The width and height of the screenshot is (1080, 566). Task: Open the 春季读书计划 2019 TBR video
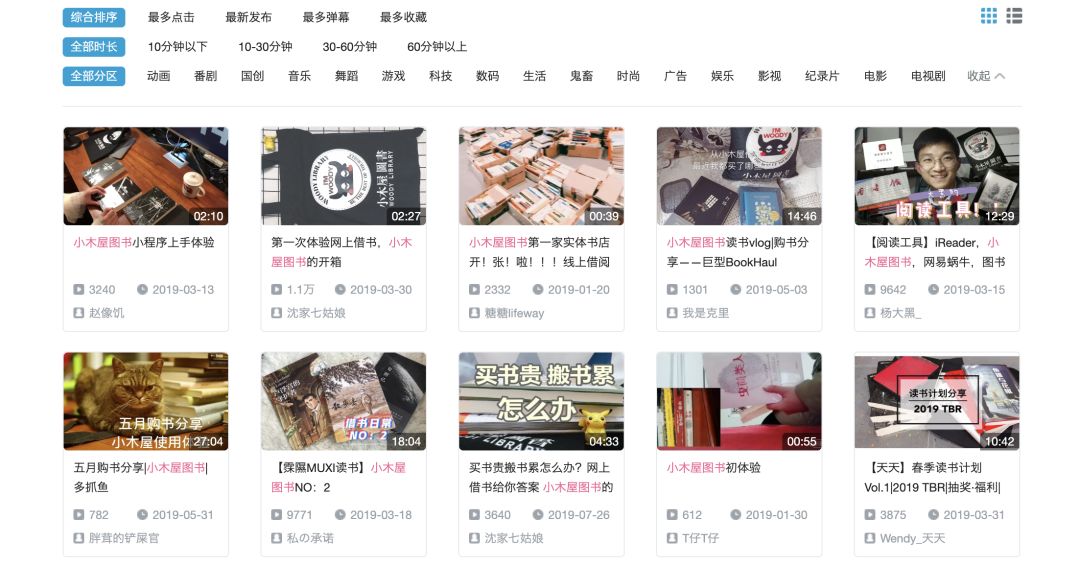tap(936, 477)
